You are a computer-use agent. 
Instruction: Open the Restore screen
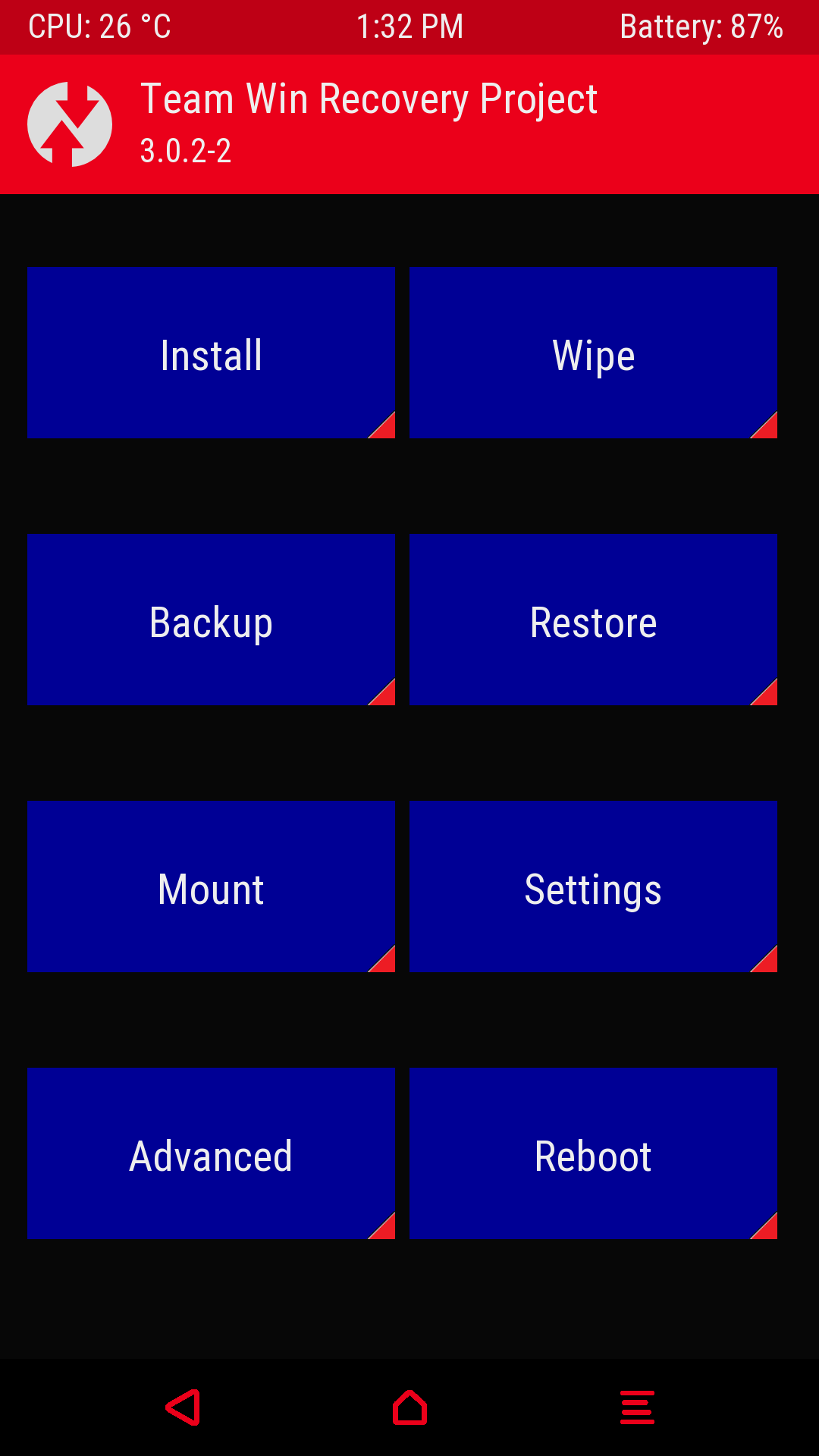coord(593,620)
